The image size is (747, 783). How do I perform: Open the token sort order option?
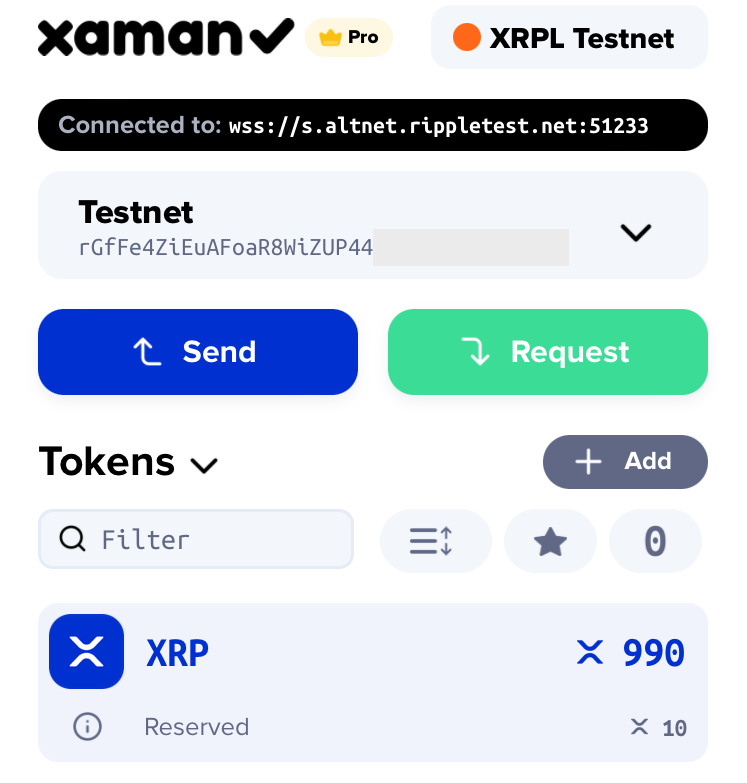click(x=435, y=541)
